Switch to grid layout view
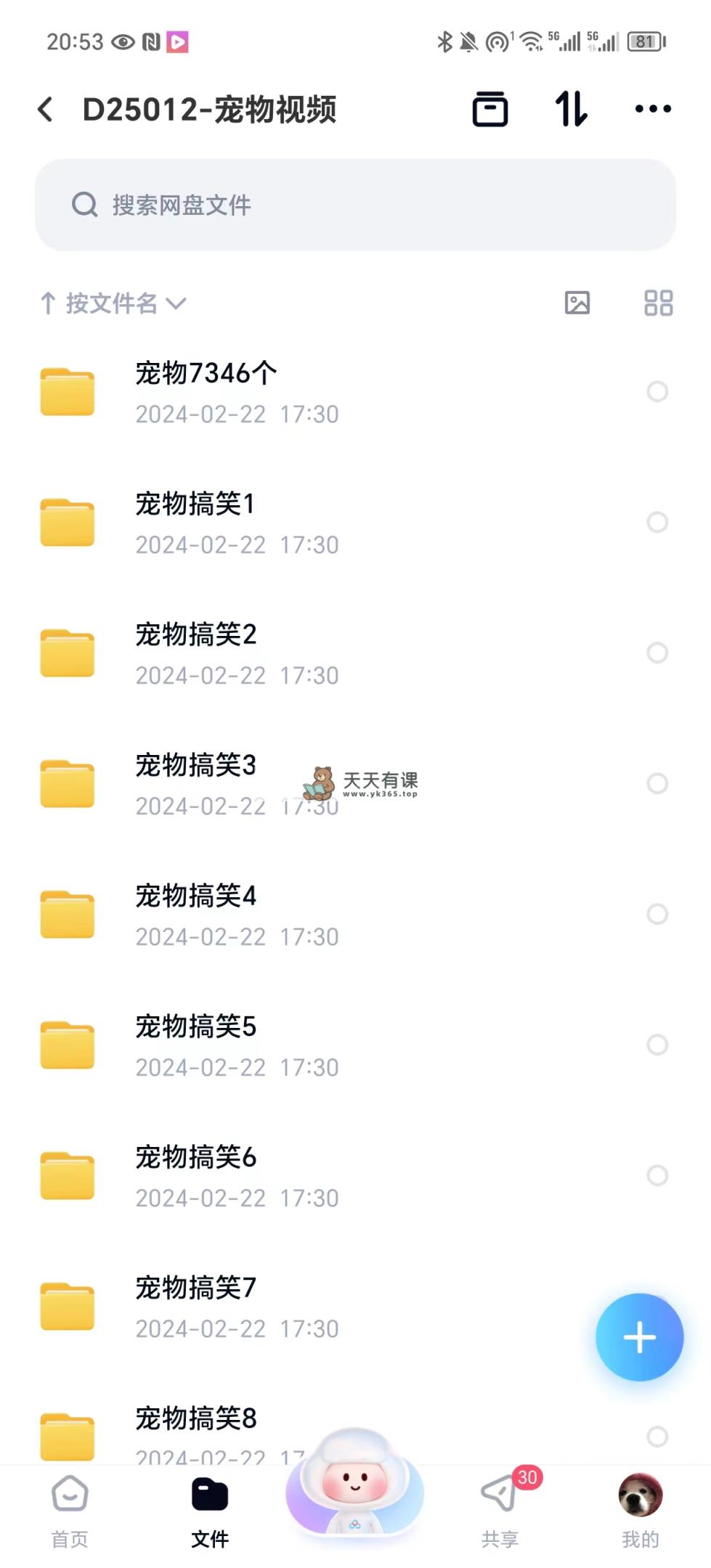This screenshot has width=711, height=1568. pos(658,303)
